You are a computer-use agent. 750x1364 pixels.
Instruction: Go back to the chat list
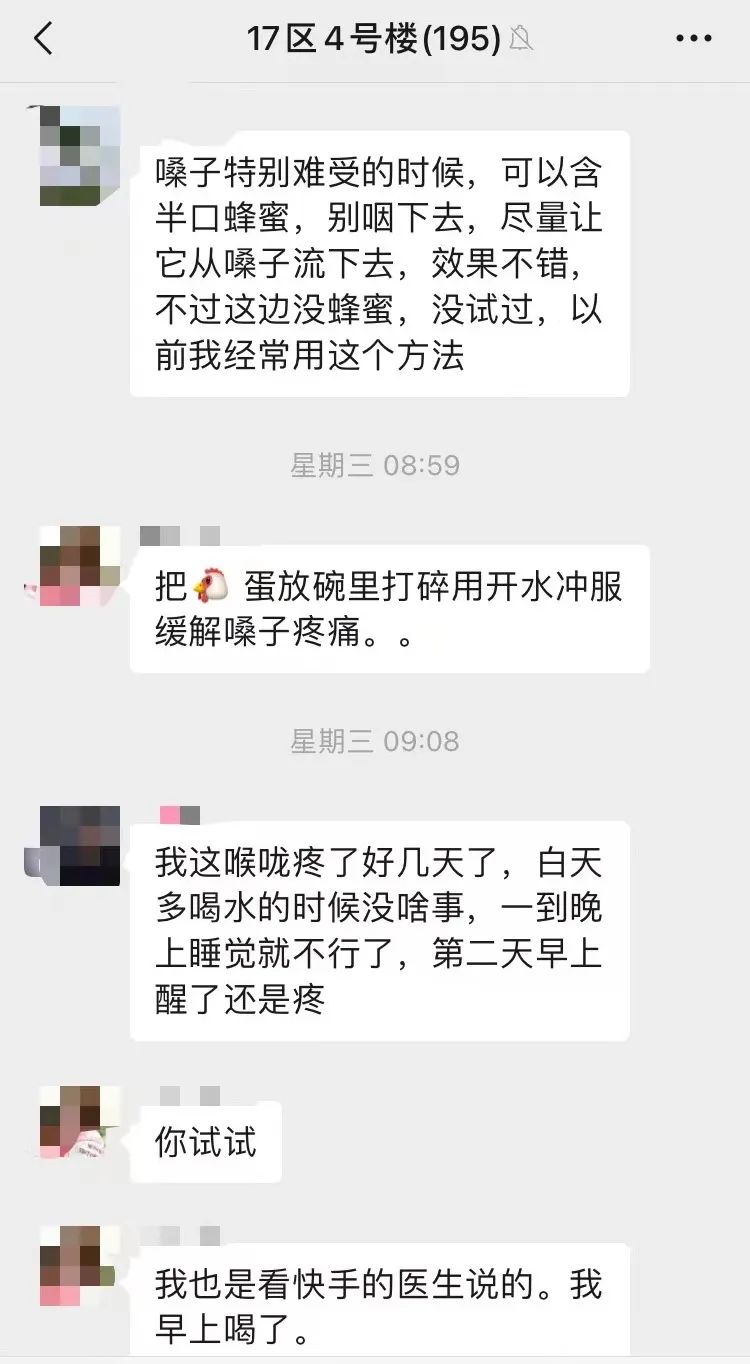(42, 39)
